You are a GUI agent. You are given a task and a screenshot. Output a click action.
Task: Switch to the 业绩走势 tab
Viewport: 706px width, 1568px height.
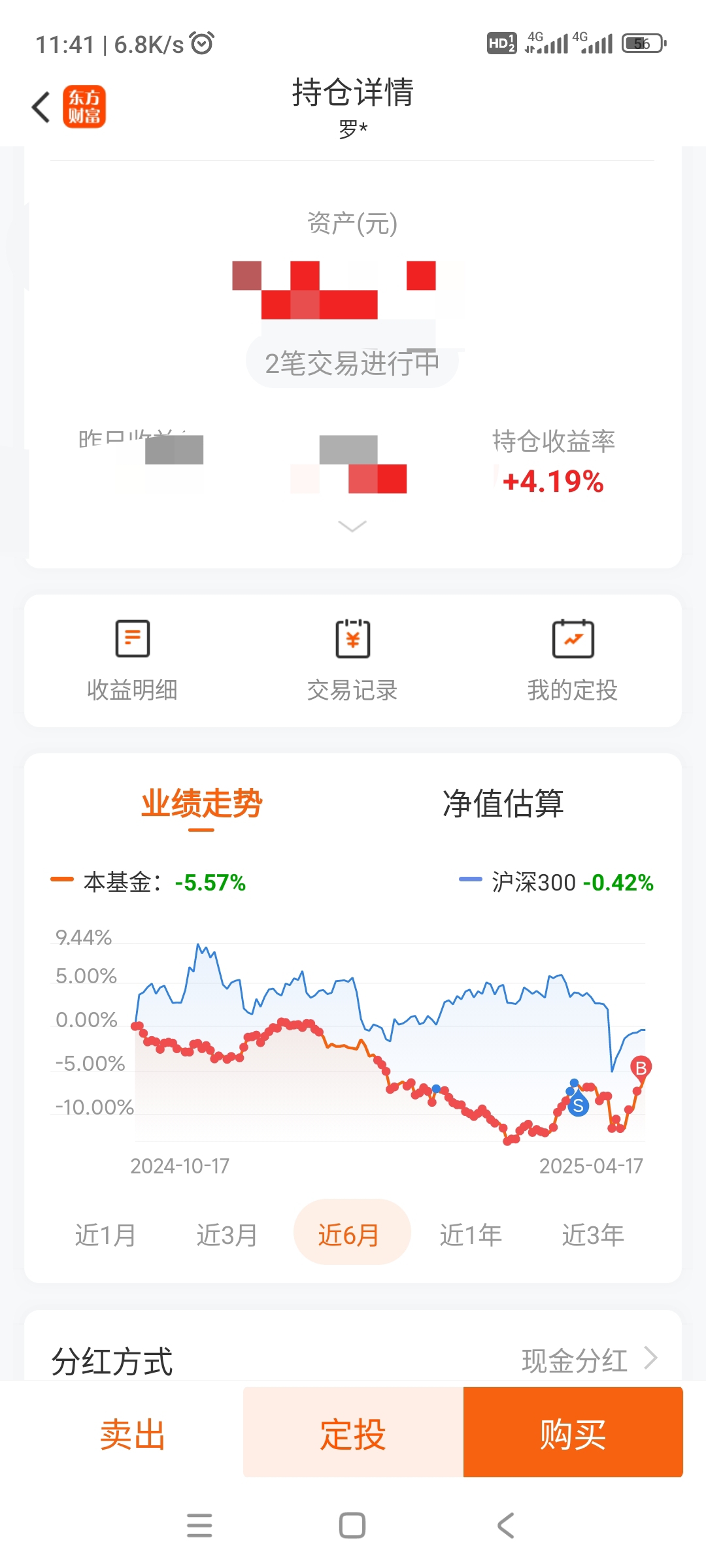201,804
